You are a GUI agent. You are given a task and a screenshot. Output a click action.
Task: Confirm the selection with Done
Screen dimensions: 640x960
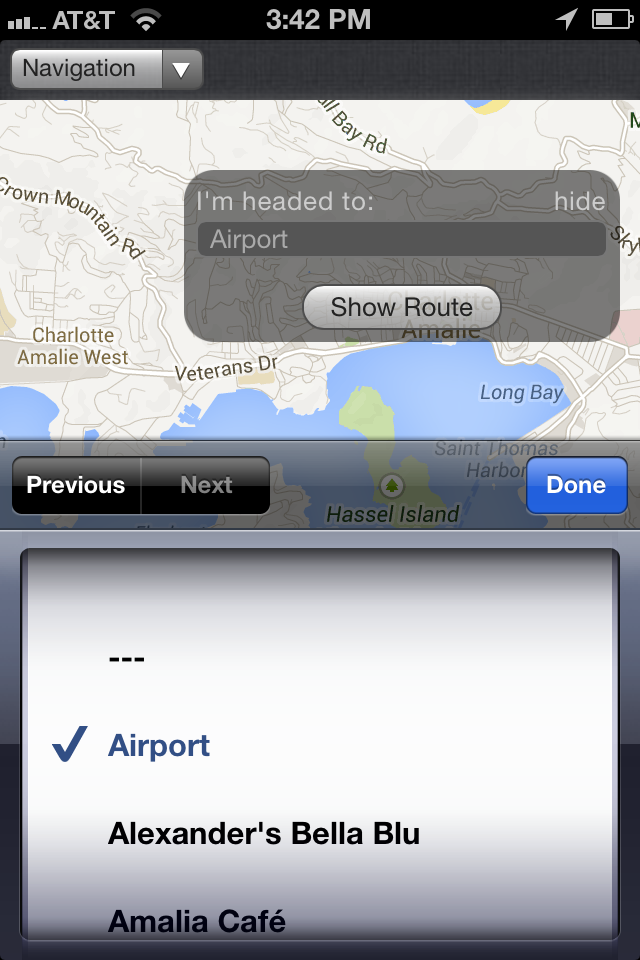576,485
